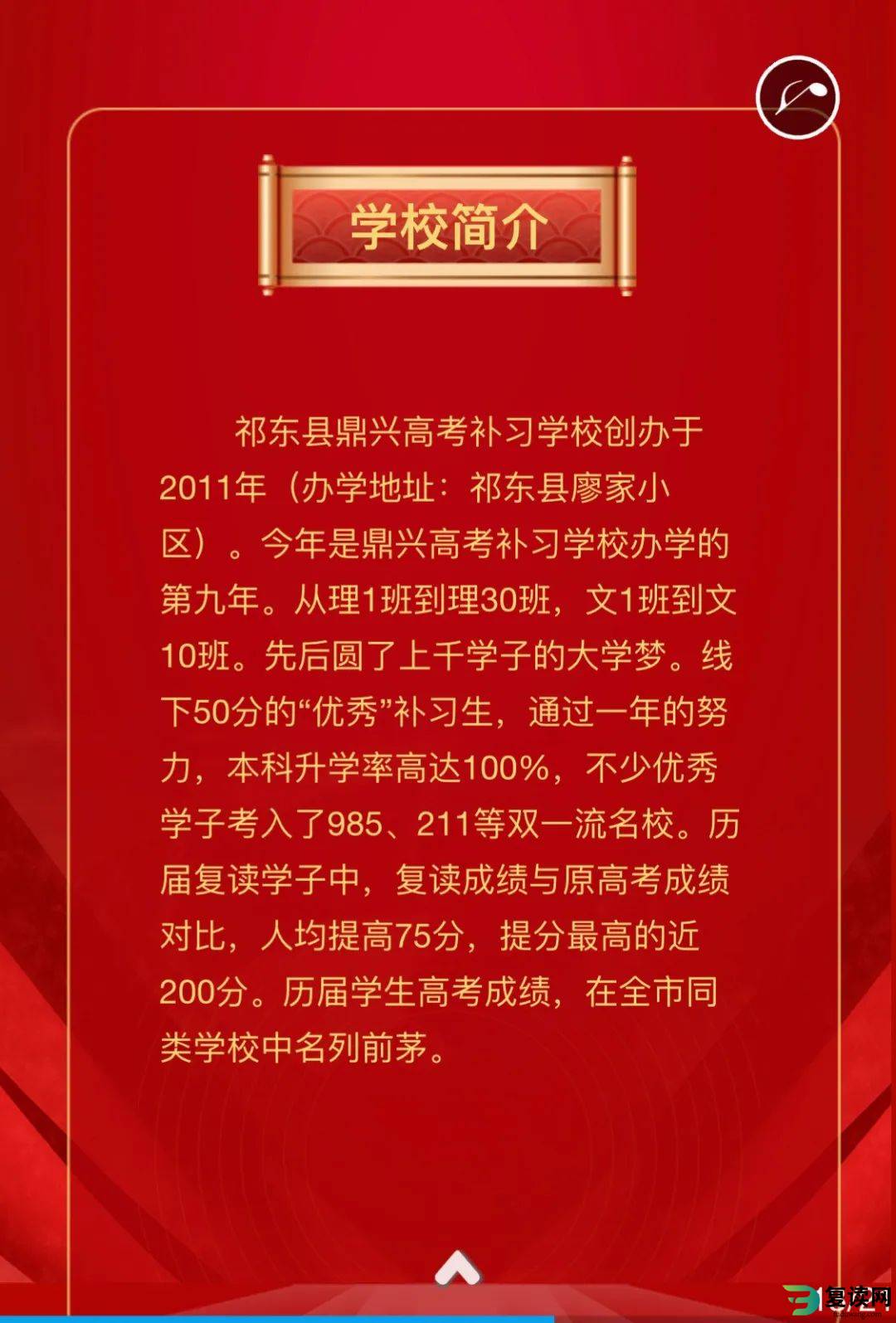Tap the up arrow for next page
896x1323 pixels.
tap(457, 1267)
